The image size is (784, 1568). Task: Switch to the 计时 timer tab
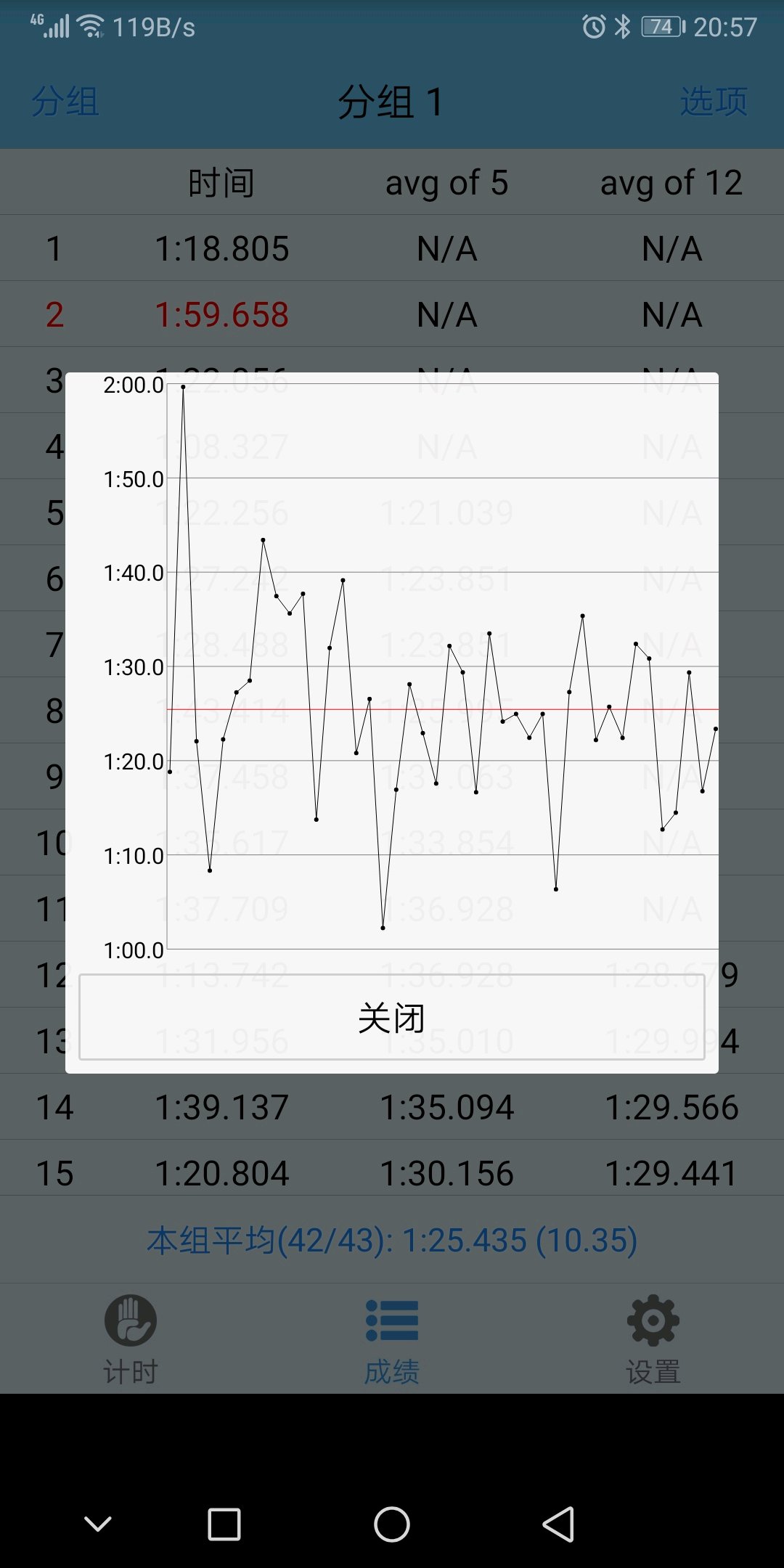point(131,1340)
